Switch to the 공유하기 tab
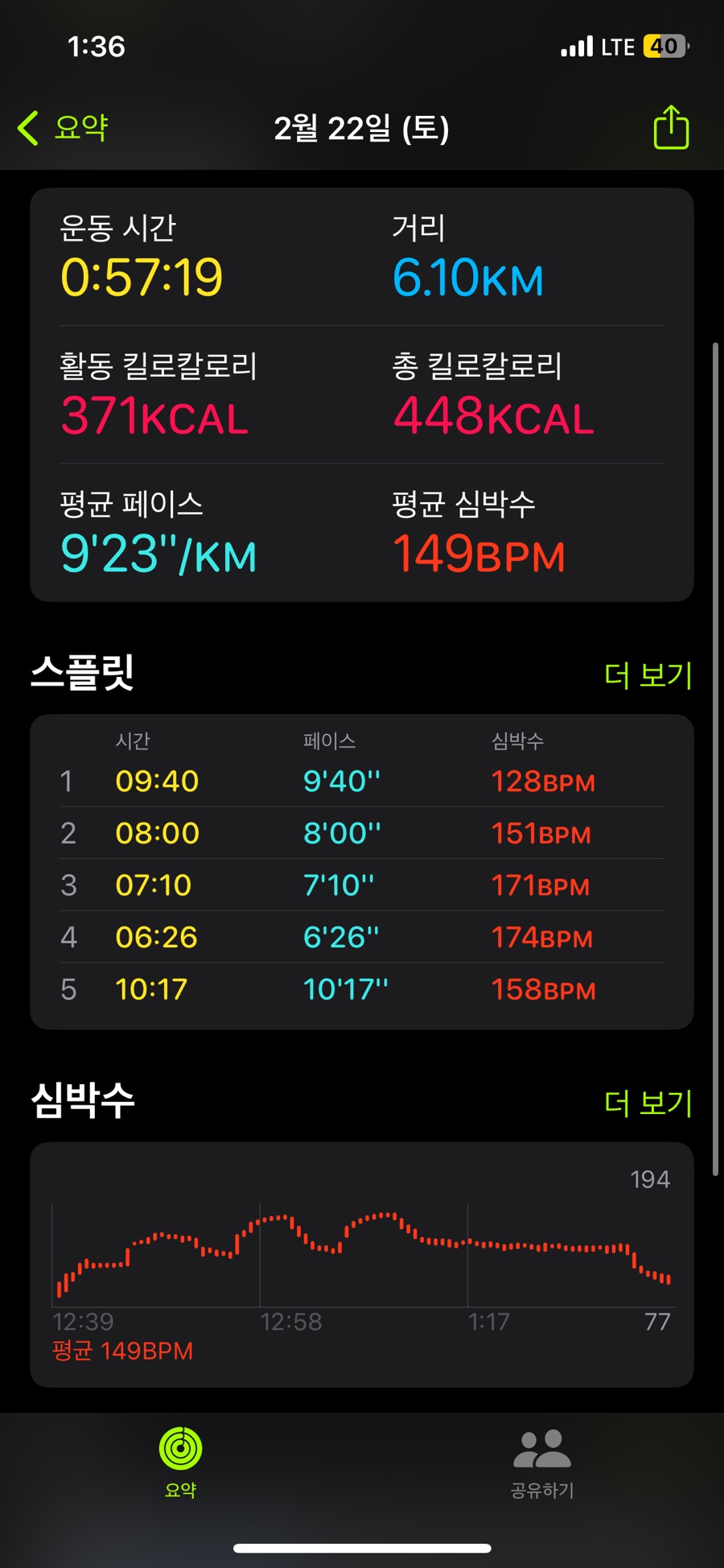Viewport: 724px width, 1568px height. point(541,1460)
